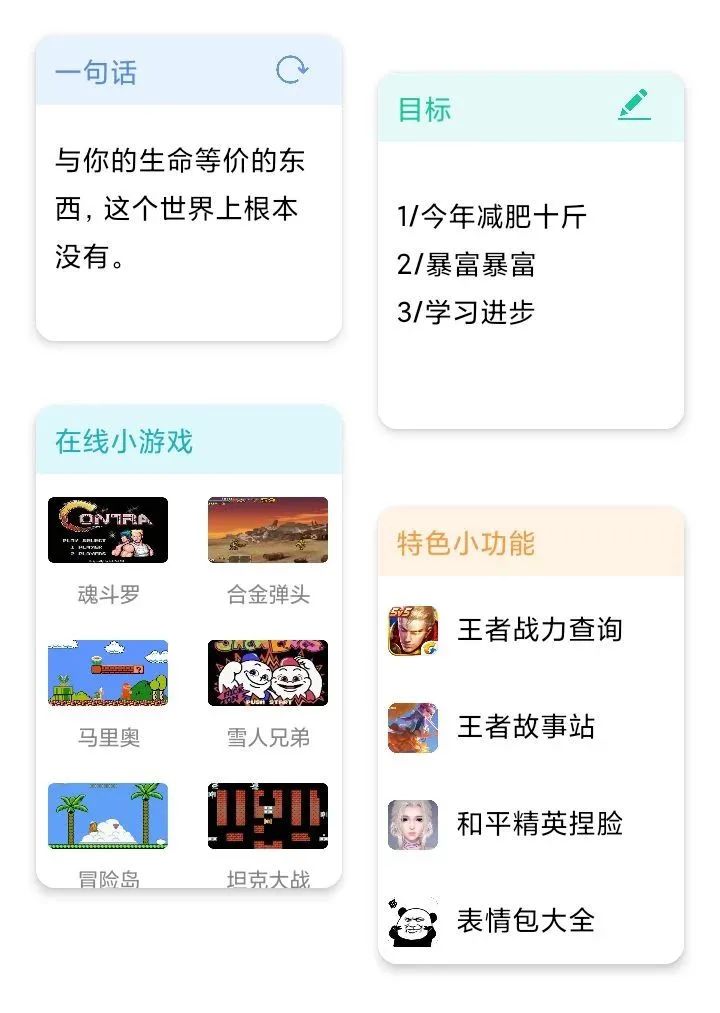Click the 王者故事站 app icon

coord(412,727)
